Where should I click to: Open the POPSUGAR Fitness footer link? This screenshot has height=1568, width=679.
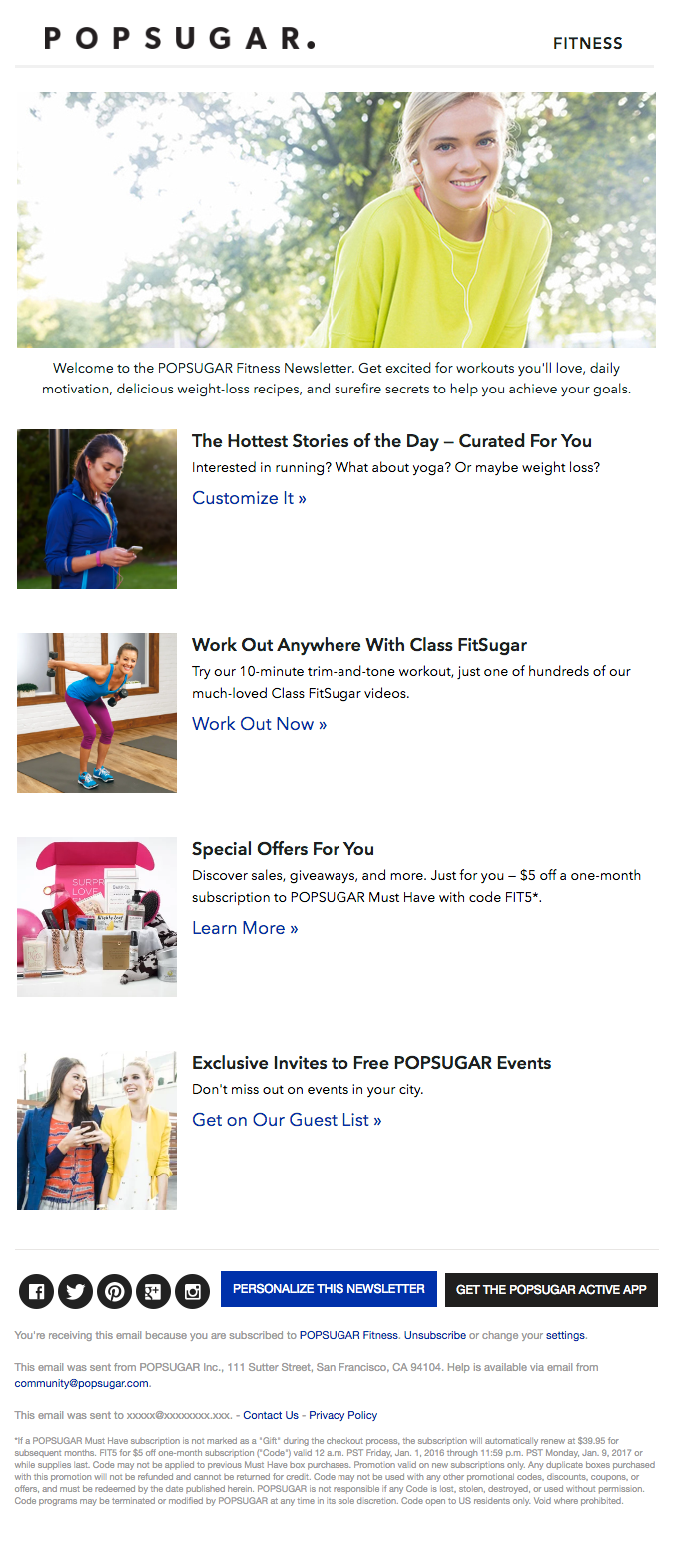[x=348, y=1335]
